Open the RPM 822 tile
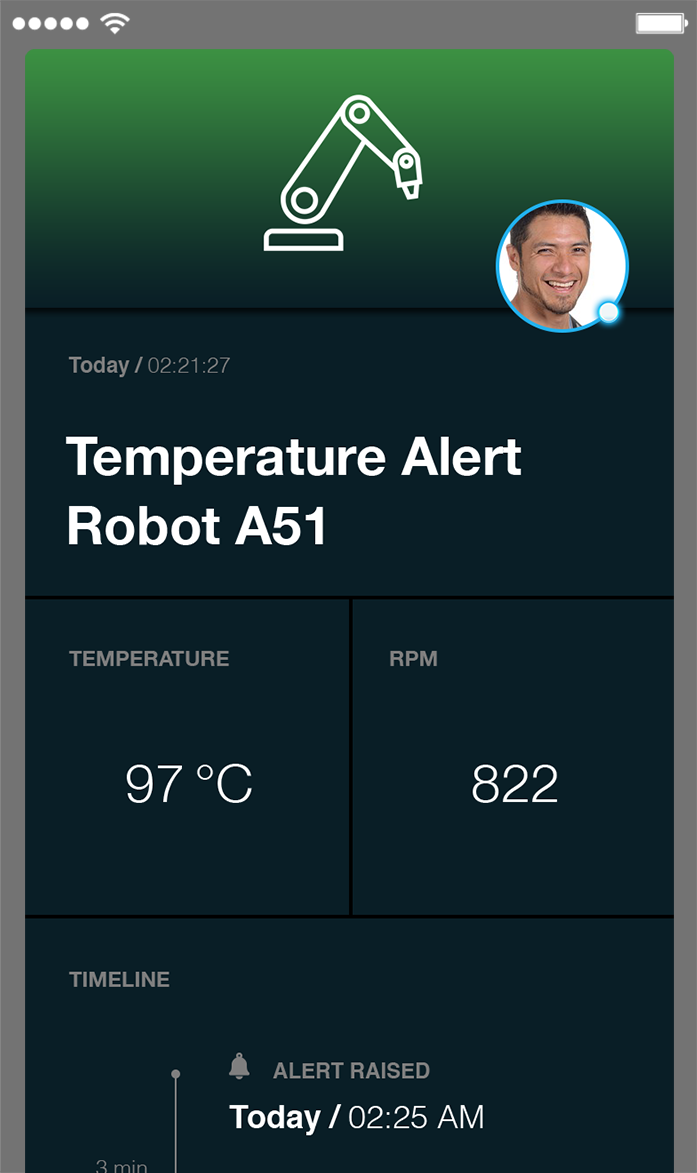This screenshot has height=1173, width=697. [x=513, y=756]
